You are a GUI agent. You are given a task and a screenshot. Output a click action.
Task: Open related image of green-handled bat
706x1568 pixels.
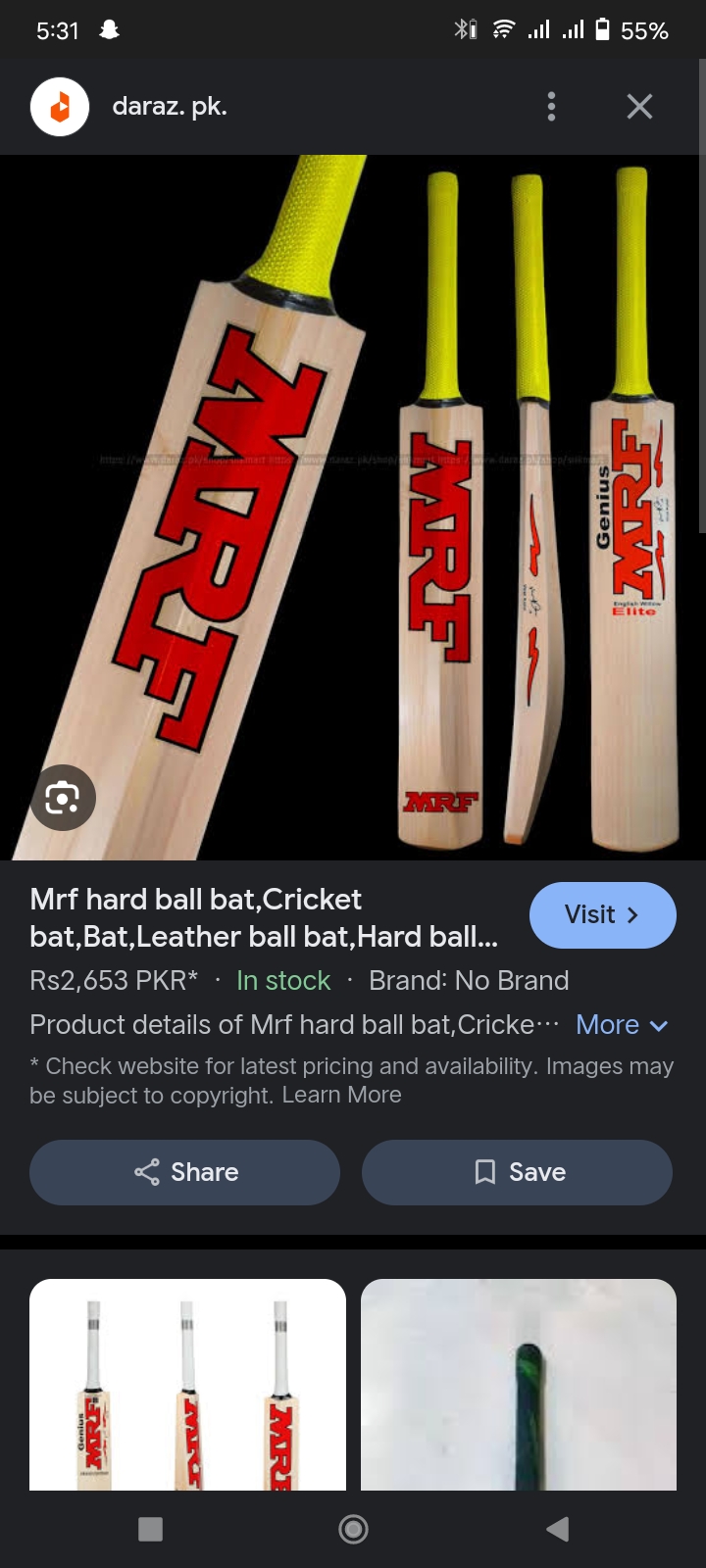coord(519,1384)
